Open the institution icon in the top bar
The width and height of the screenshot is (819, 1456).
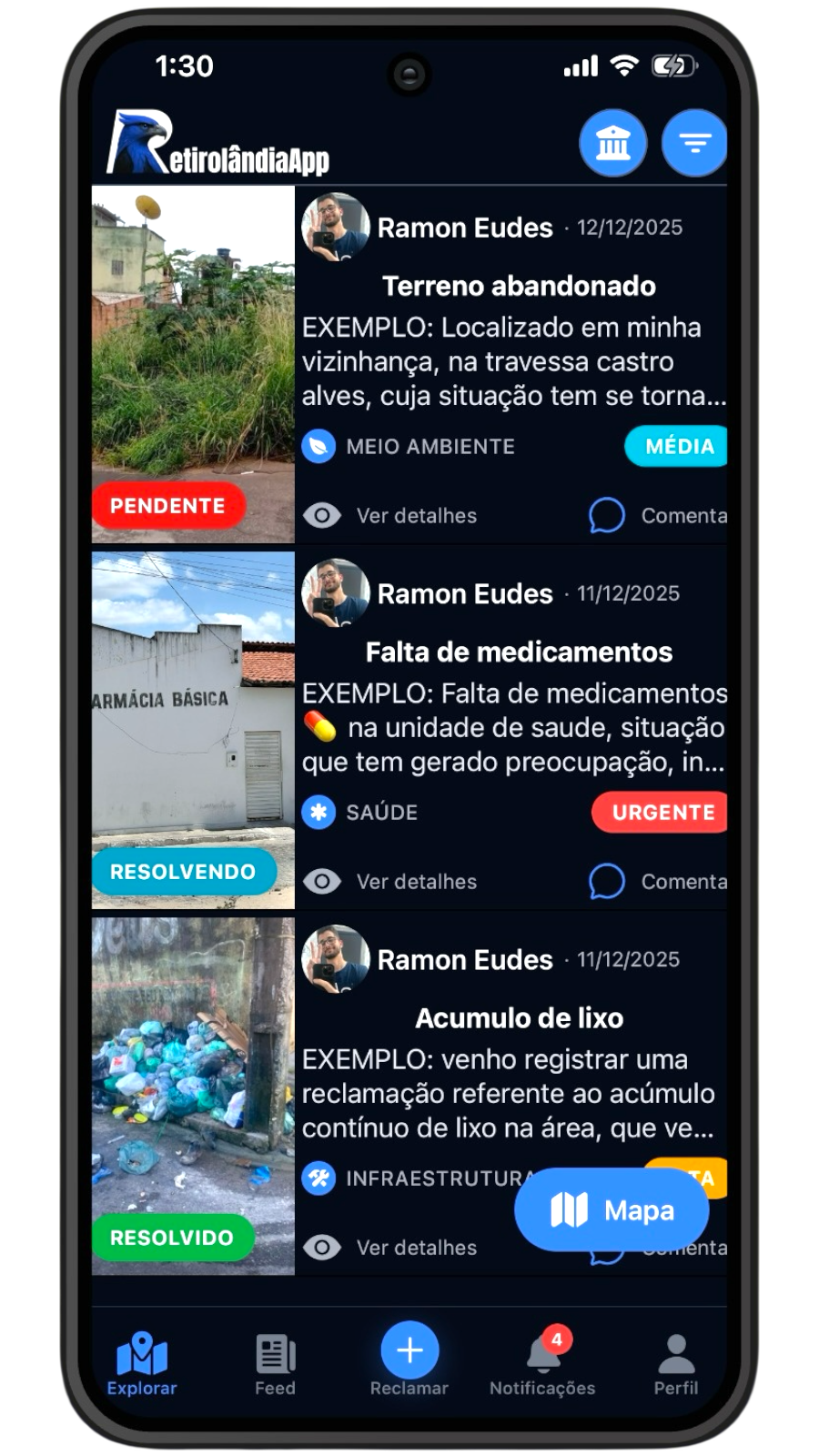point(613,143)
